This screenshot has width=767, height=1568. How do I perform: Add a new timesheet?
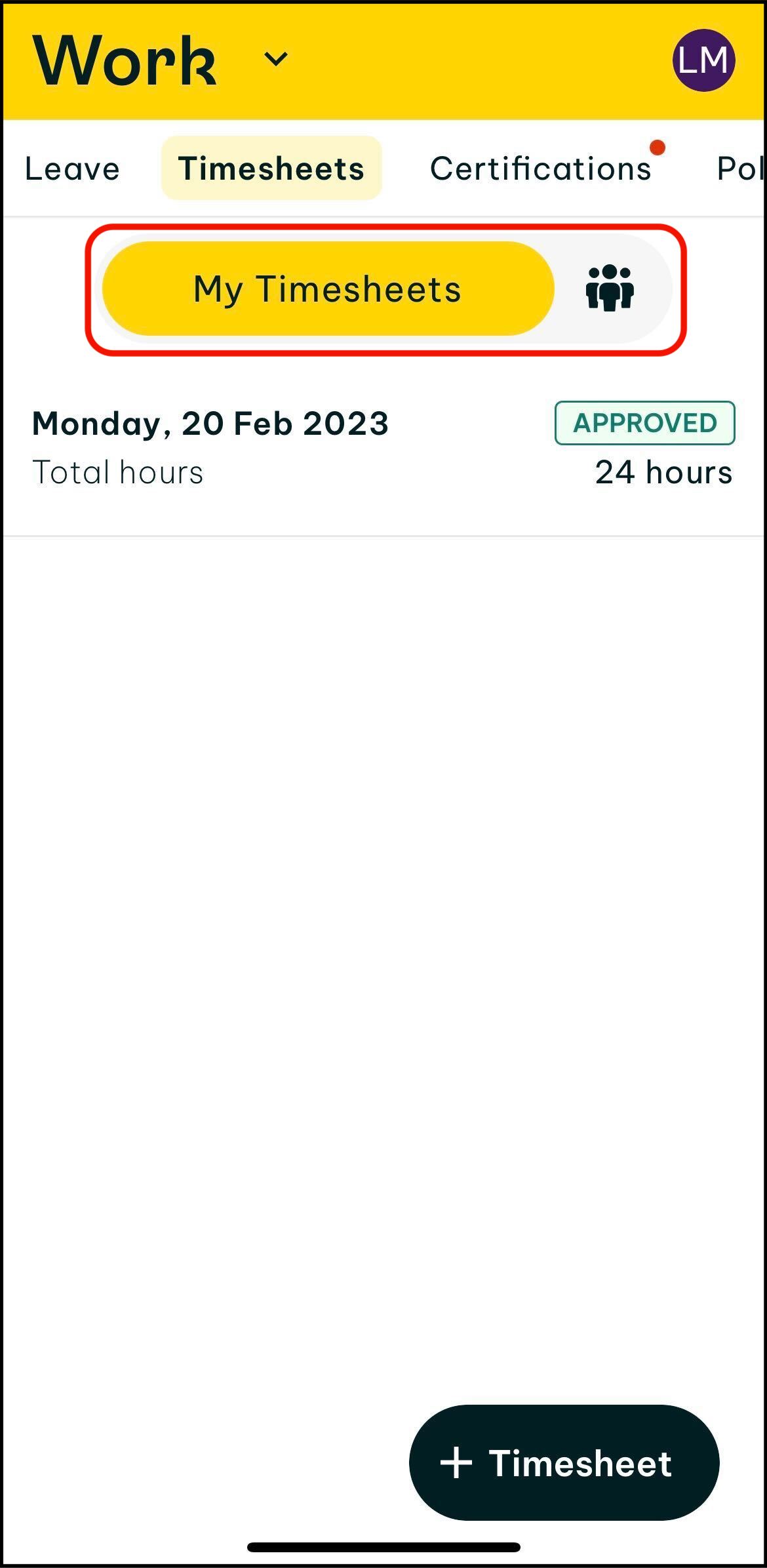point(564,1463)
